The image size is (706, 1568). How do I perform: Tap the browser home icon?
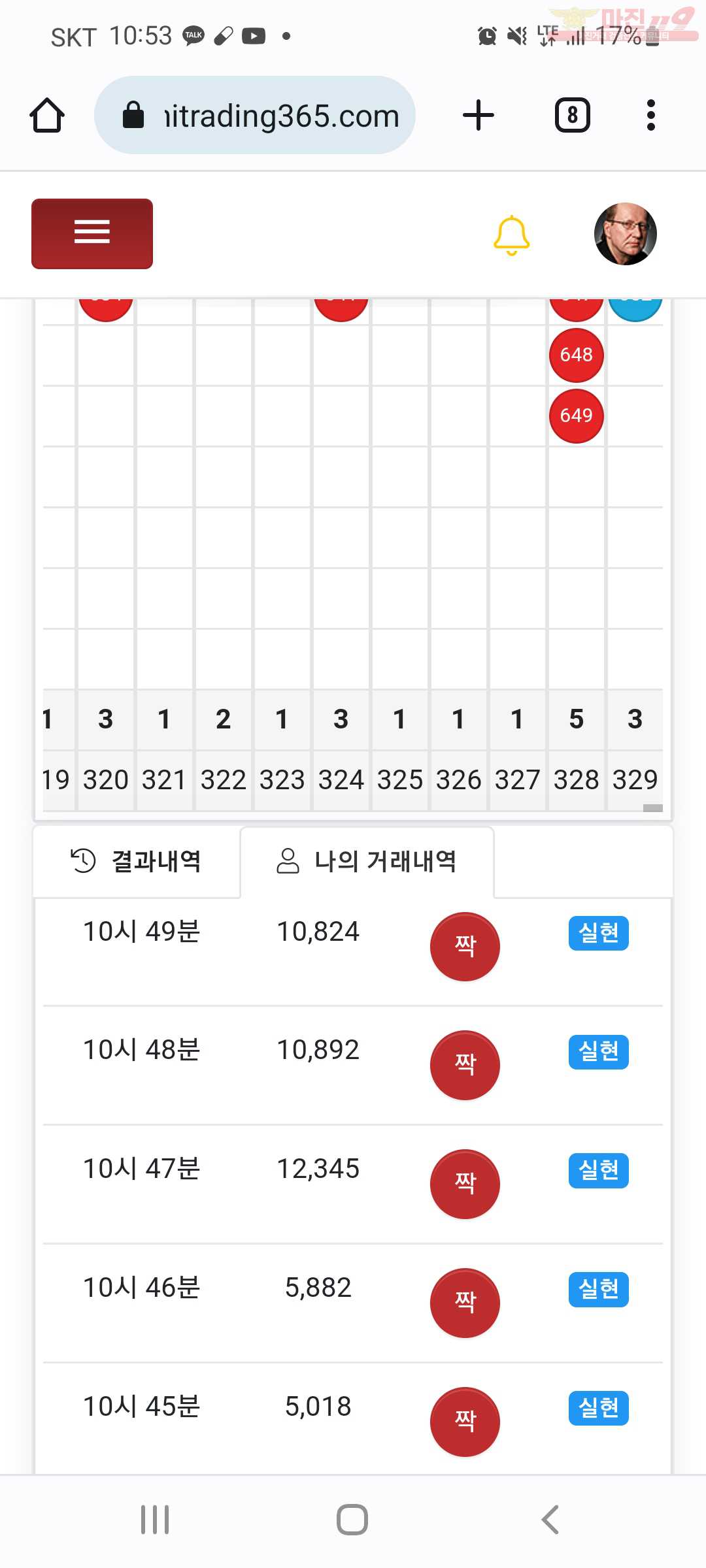(47, 116)
